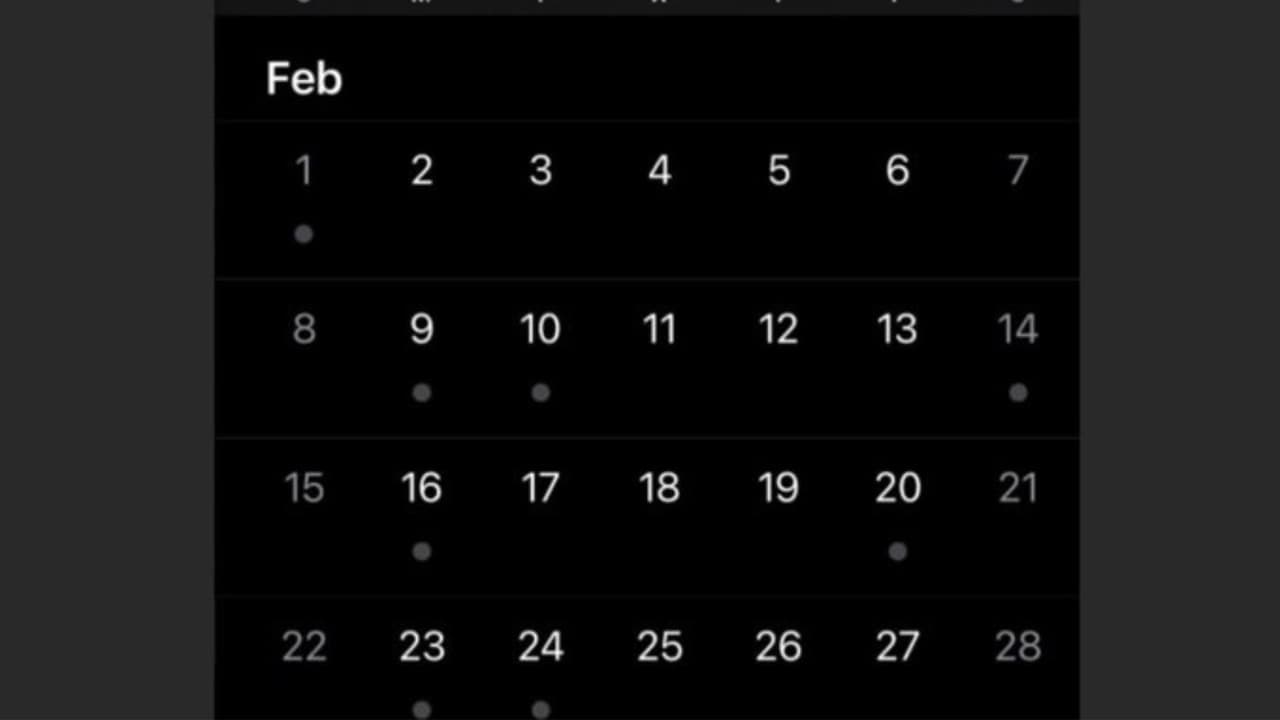Pick February 12 on the calendar
Screen dimensions: 1280x720
(x=778, y=330)
